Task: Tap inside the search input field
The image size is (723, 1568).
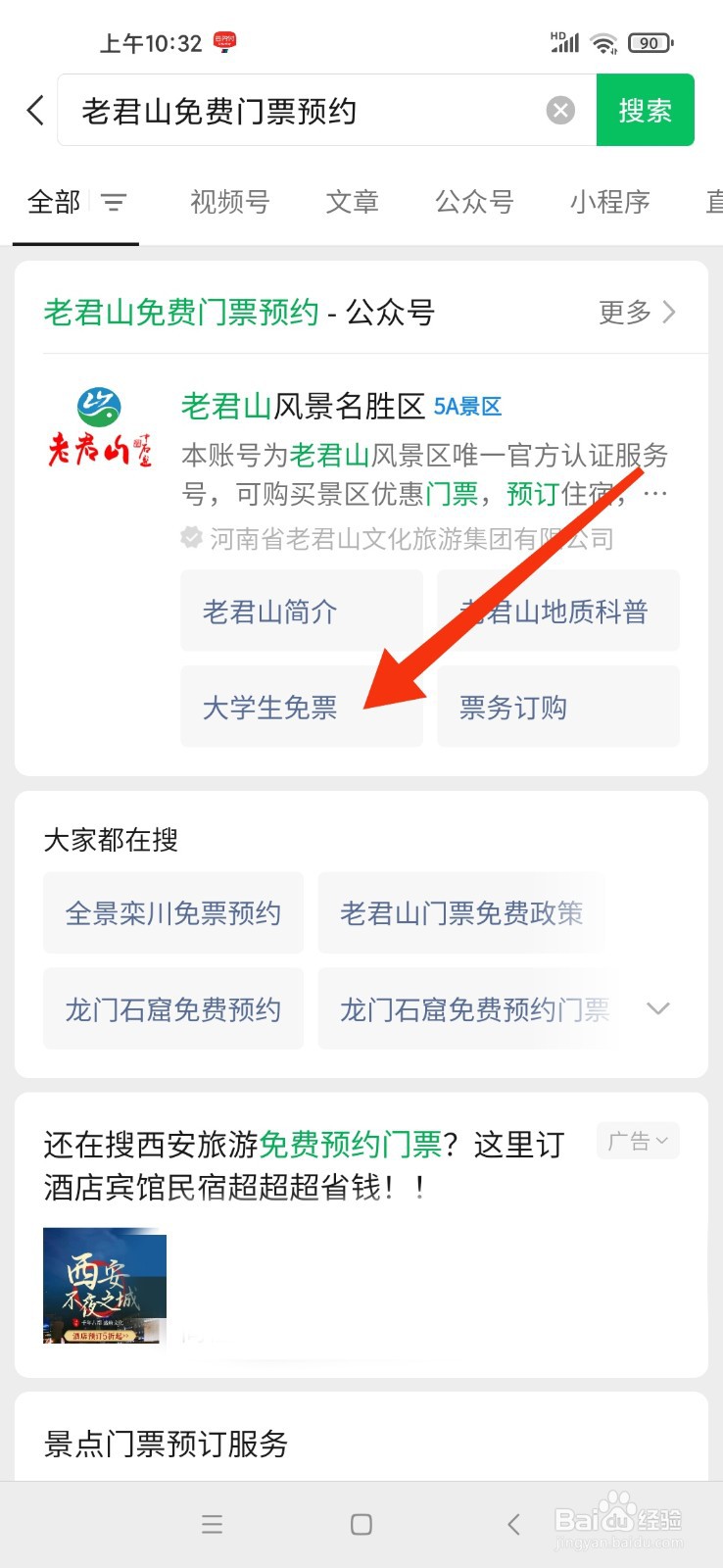Action: click(294, 110)
